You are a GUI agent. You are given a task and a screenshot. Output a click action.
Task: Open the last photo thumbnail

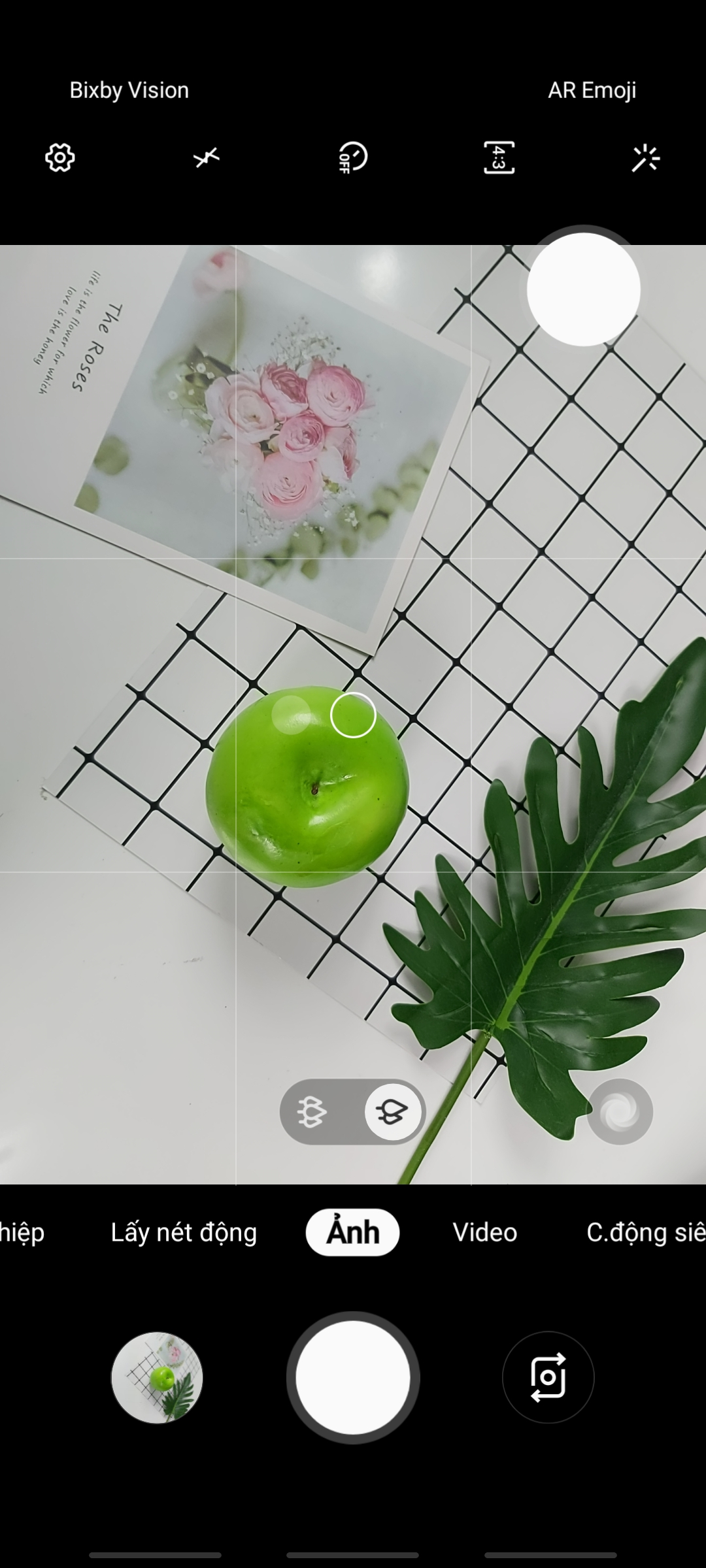157,1377
